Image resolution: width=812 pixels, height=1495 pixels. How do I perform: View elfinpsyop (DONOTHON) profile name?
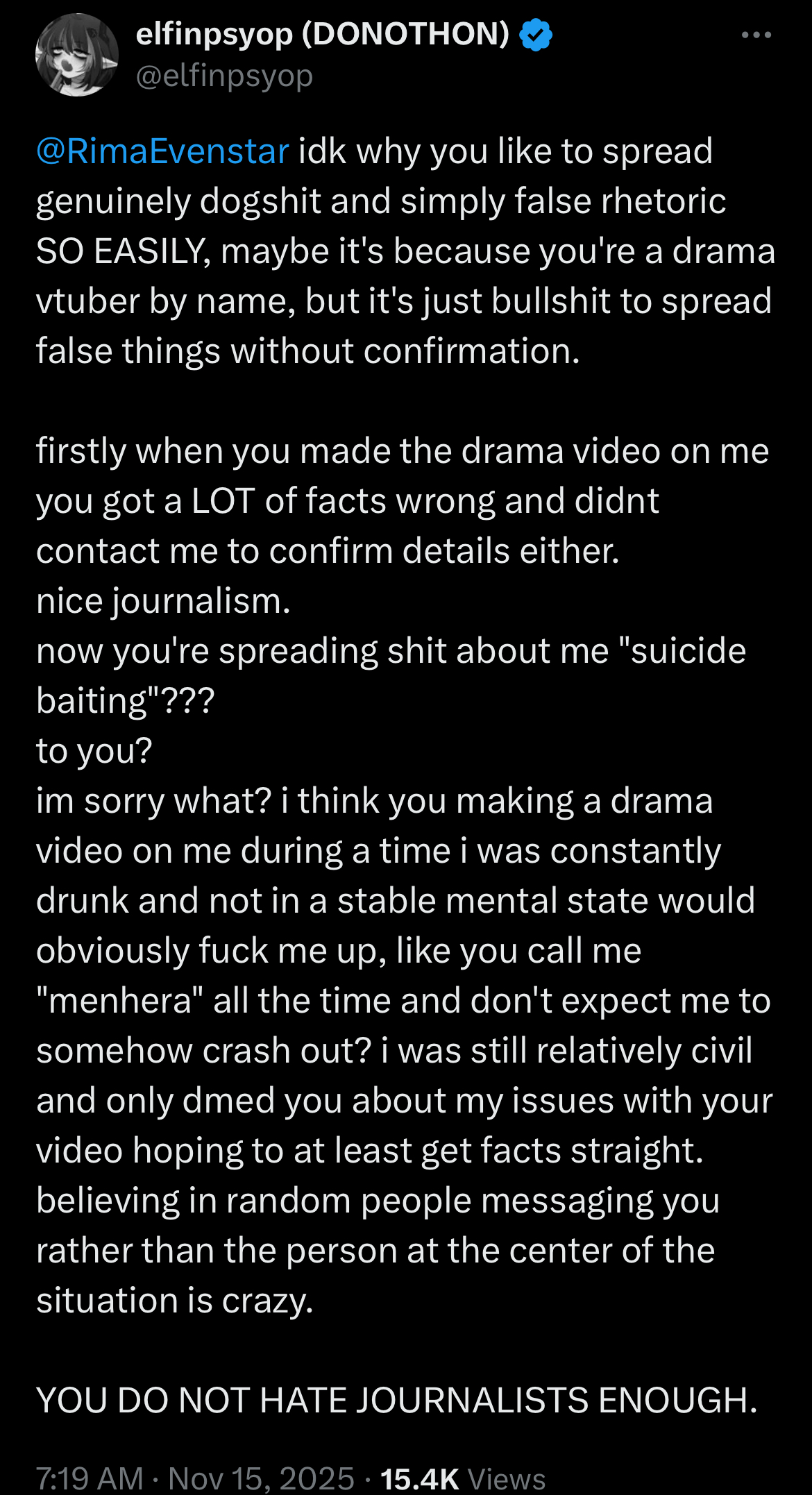coord(323,33)
